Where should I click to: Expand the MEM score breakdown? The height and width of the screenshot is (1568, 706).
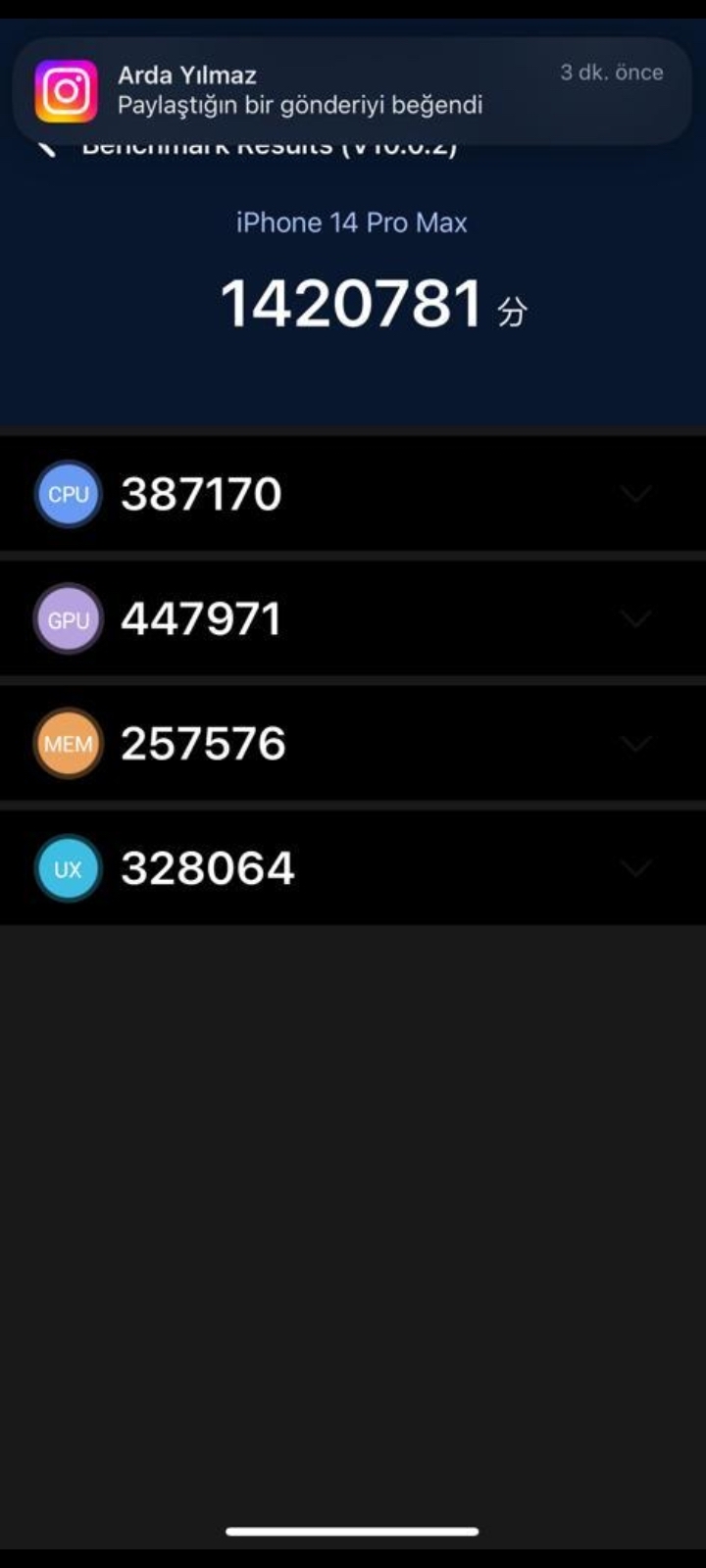(x=353, y=743)
